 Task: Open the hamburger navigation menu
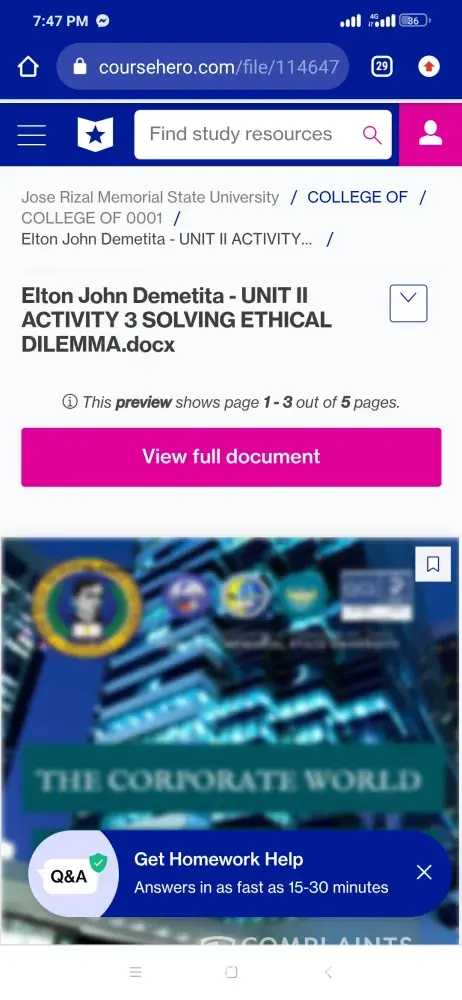(32, 135)
